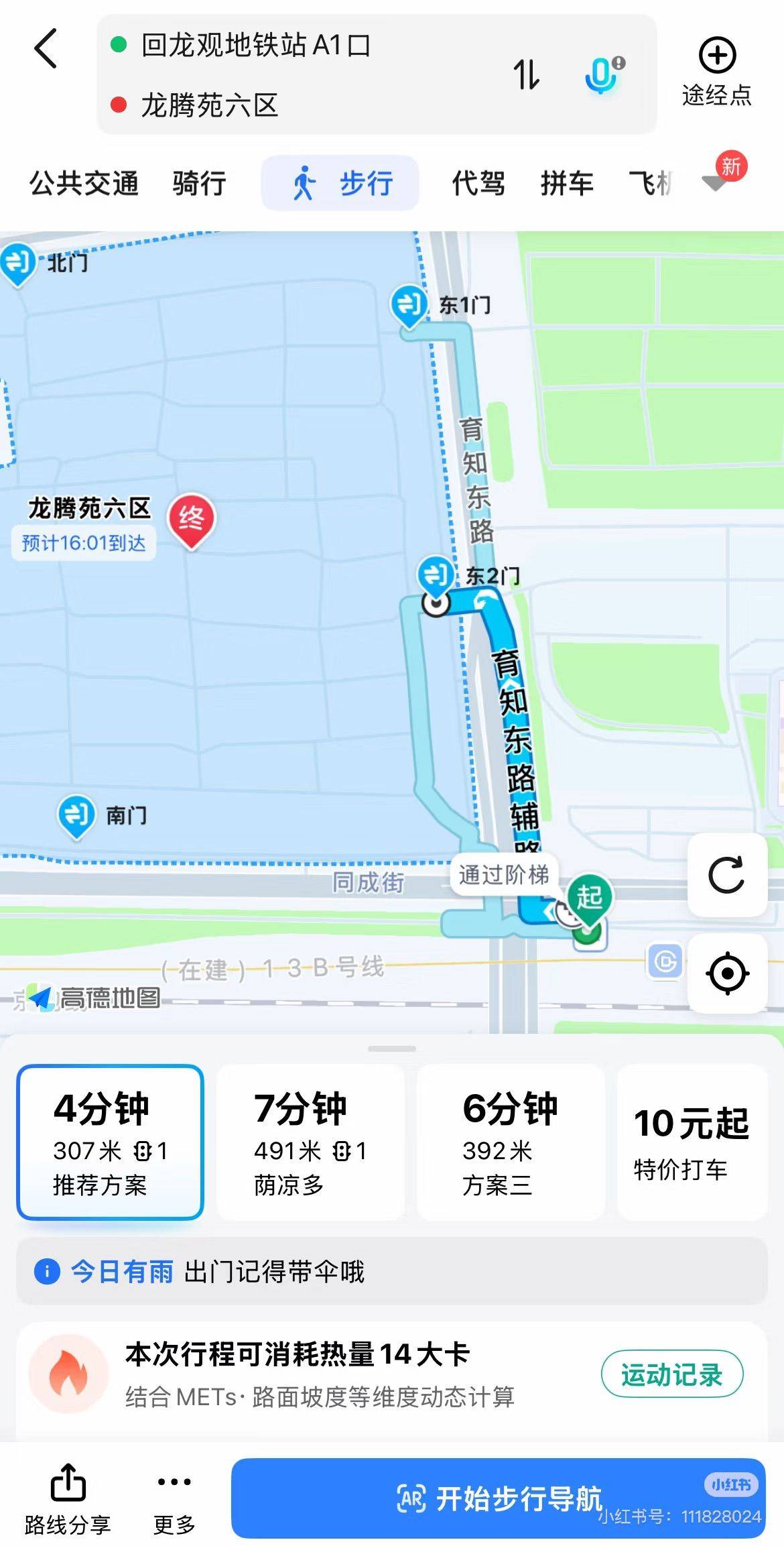Center the map on my location

point(727,973)
